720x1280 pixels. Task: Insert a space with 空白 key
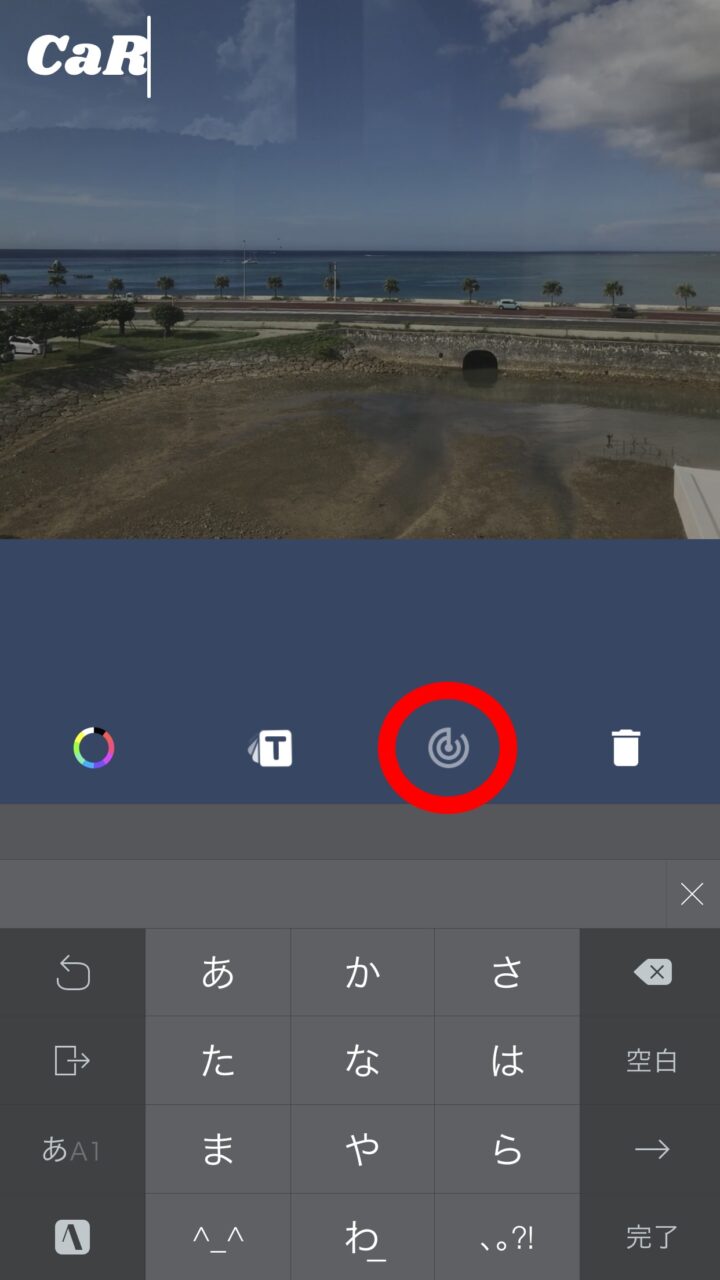coord(652,1061)
